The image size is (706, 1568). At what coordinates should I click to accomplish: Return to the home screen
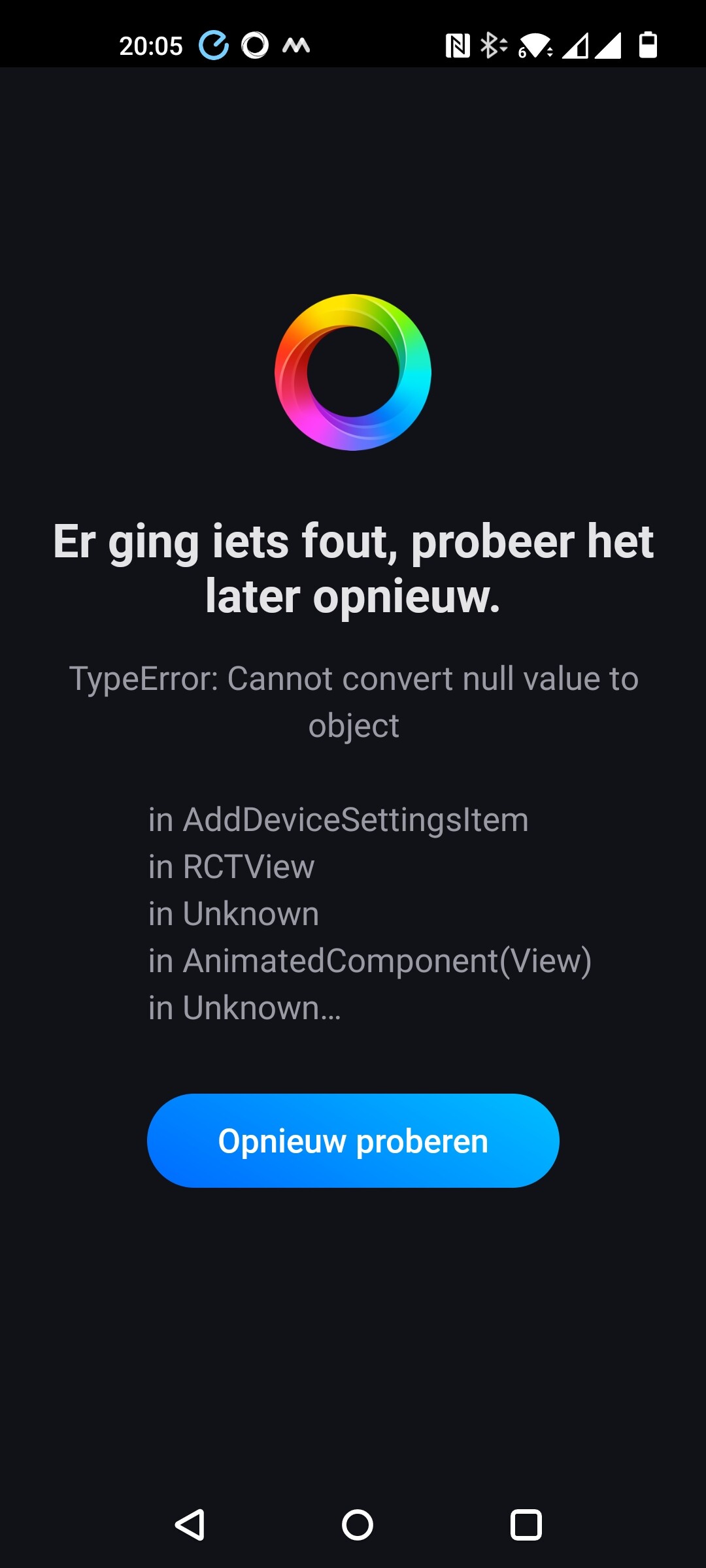coord(358,1525)
